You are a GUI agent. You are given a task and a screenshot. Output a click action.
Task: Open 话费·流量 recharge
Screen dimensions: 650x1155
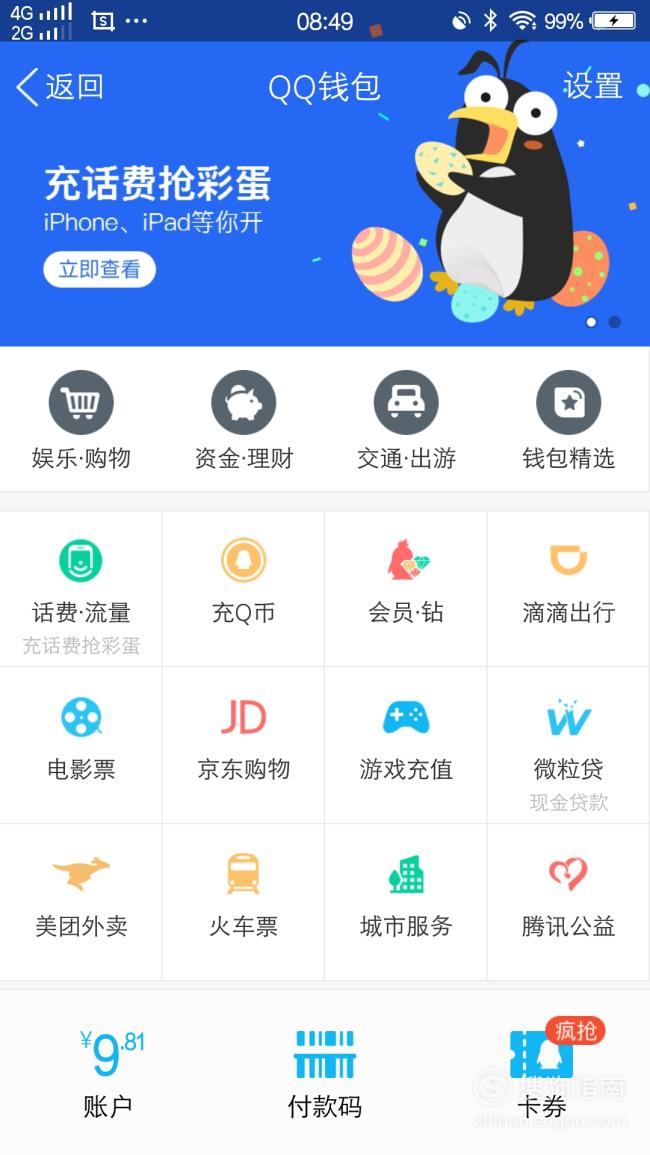point(81,589)
